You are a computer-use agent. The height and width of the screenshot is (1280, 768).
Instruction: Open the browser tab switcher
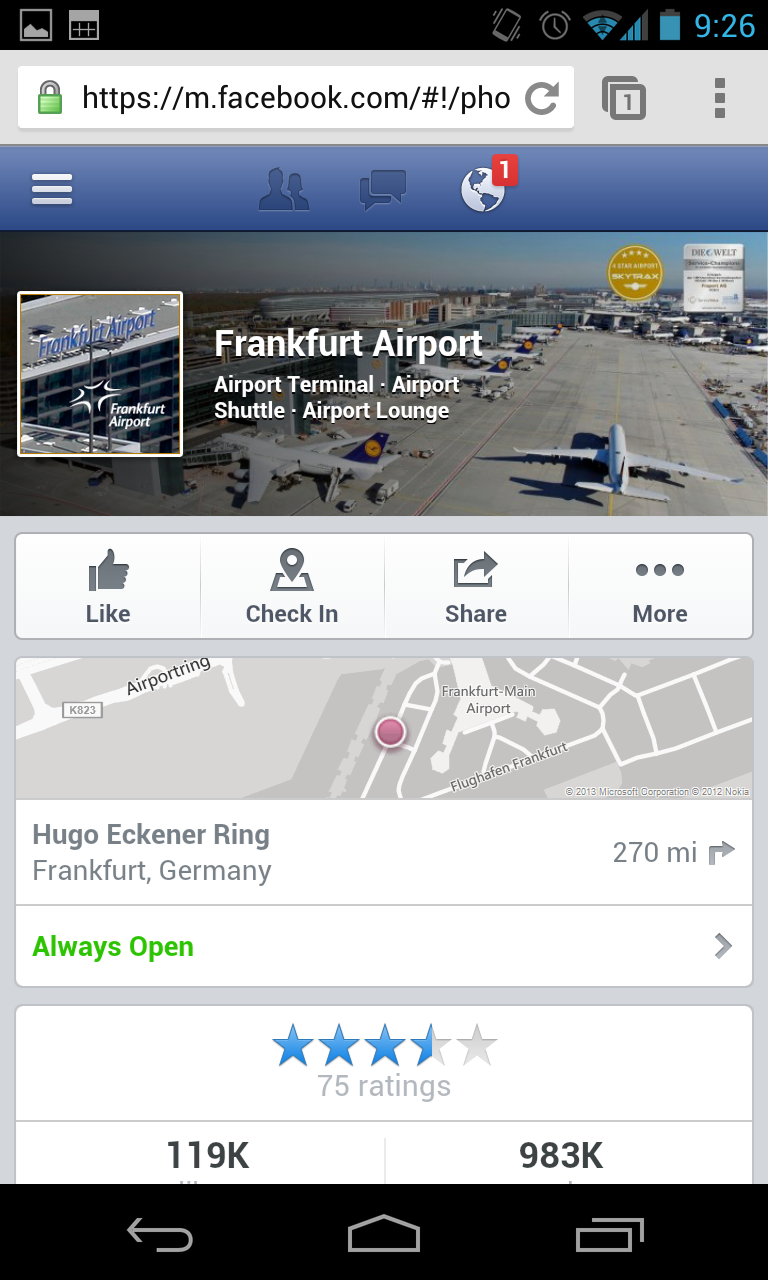click(x=624, y=98)
